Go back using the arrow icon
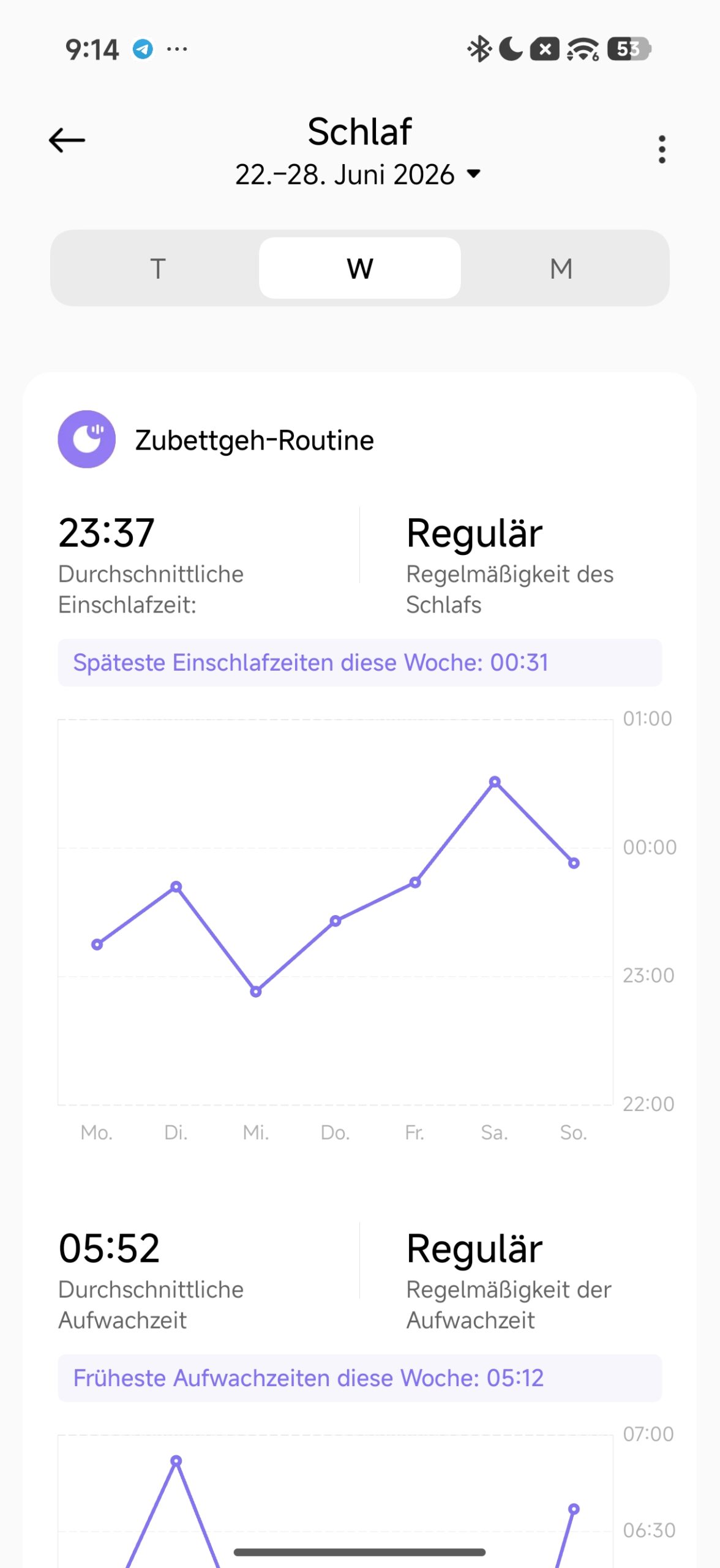Image resolution: width=720 pixels, height=1568 pixels. tap(67, 140)
